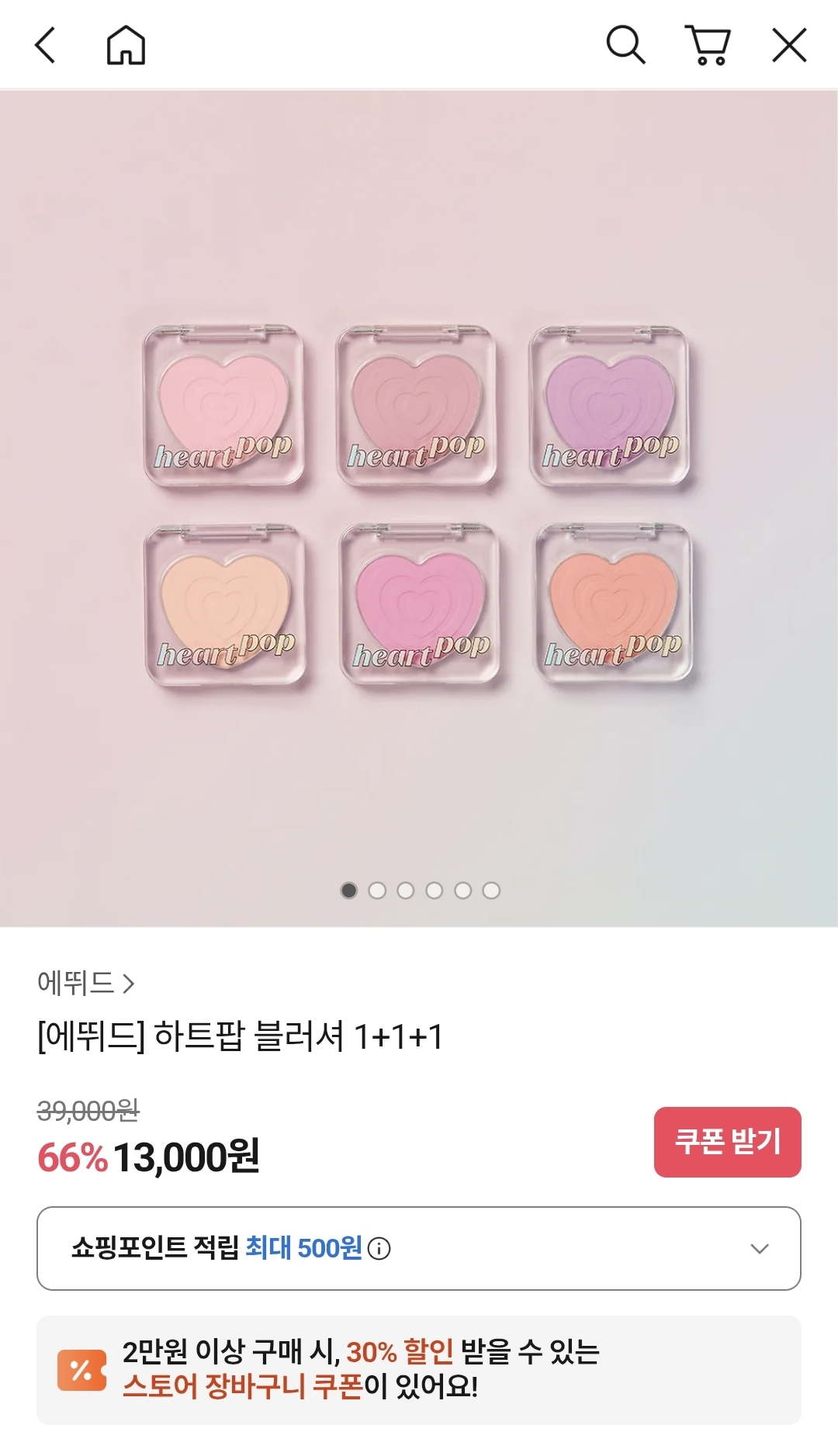Viewport: 838px width, 1456px height.
Task: Open the shopping cart
Action: [x=708, y=45]
